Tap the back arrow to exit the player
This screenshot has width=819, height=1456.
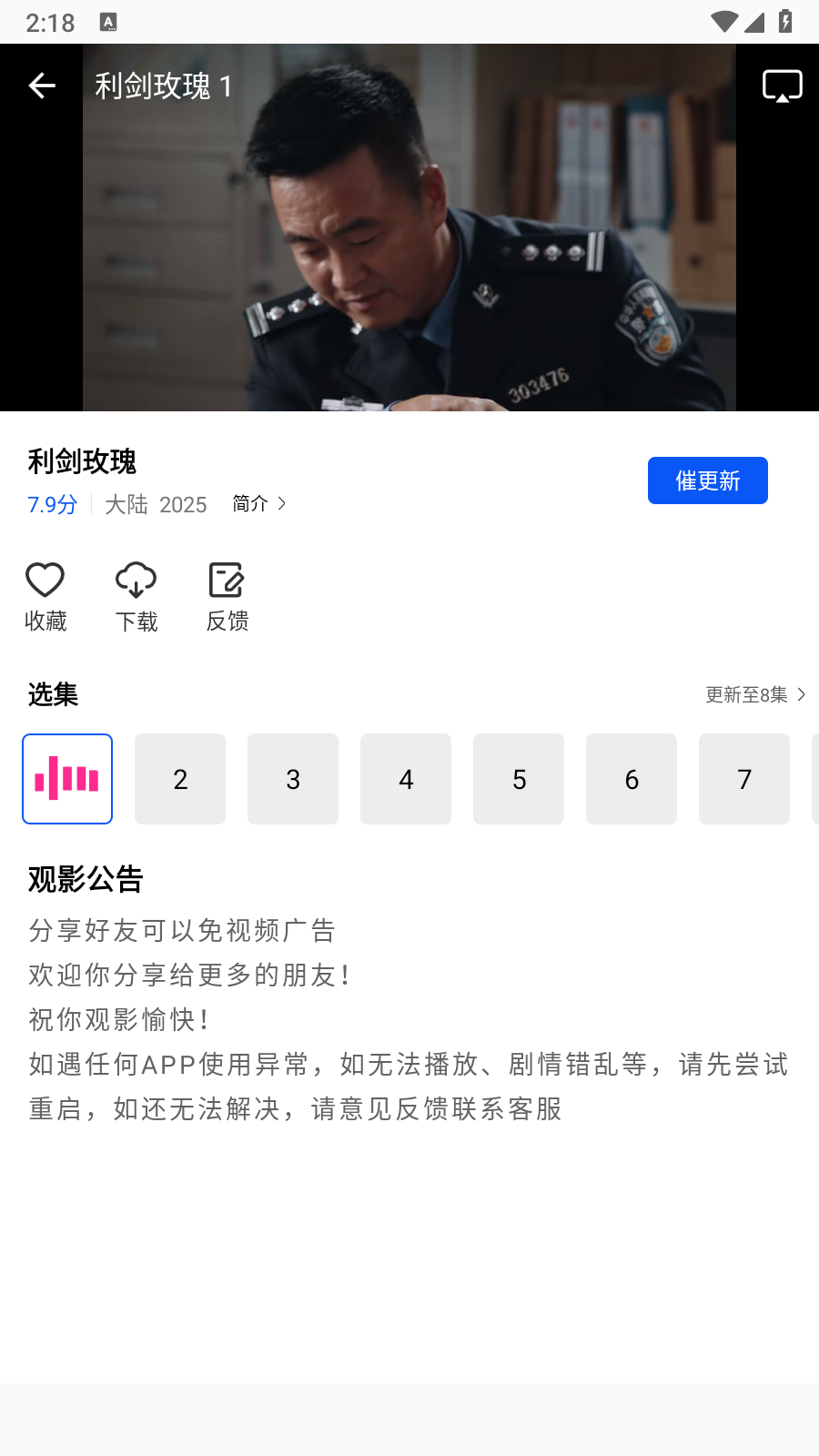click(42, 86)
